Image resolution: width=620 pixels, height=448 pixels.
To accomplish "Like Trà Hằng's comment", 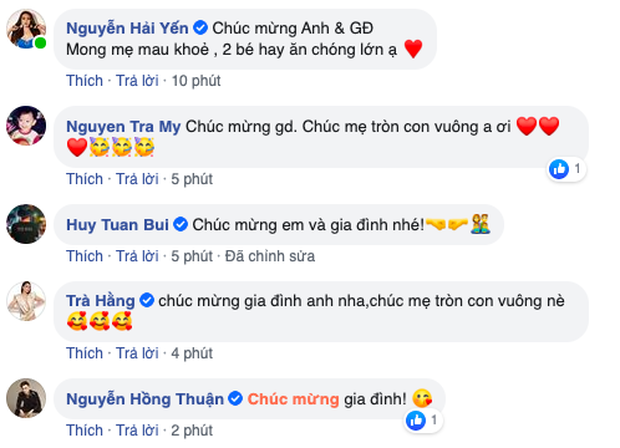I will point(85,353).
